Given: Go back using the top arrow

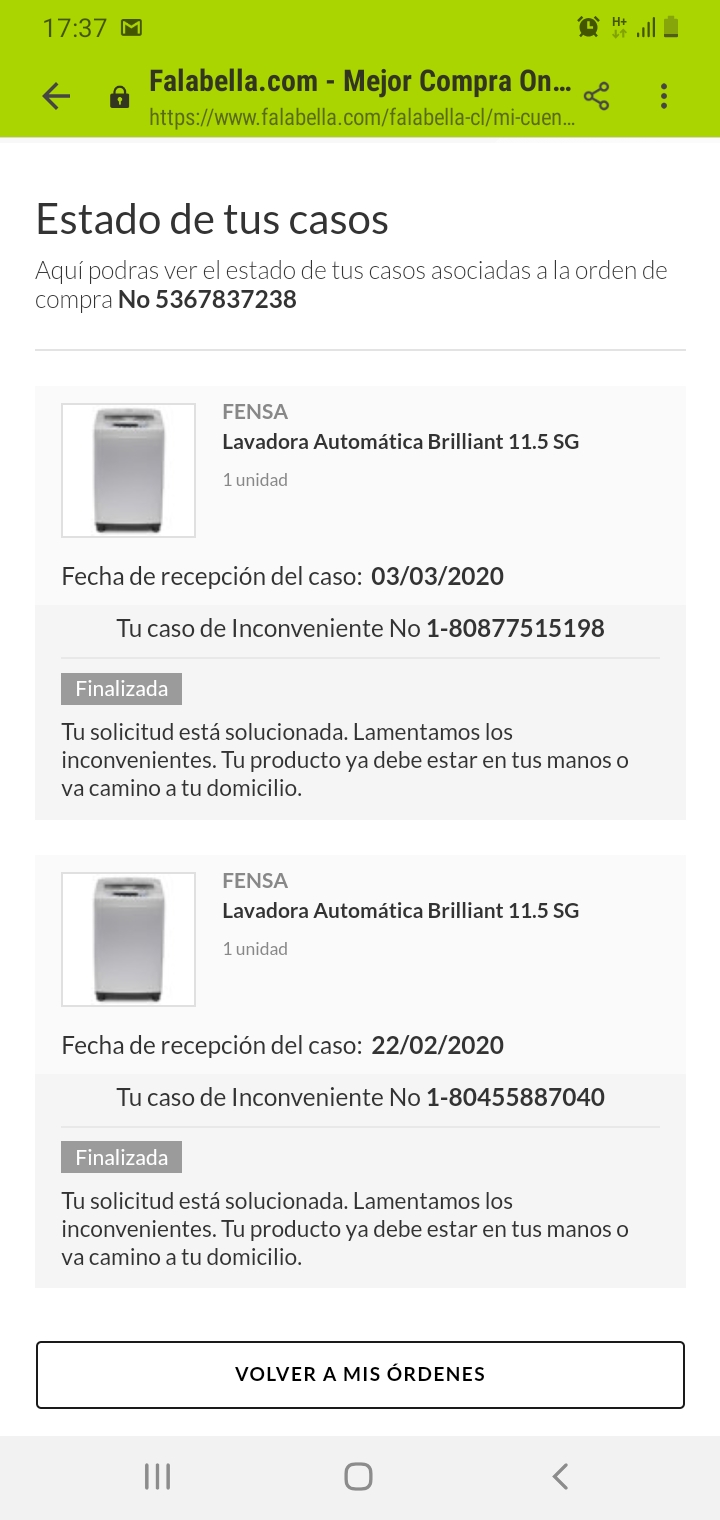Looking at the screenshot, I should click(x=56, y=96).
